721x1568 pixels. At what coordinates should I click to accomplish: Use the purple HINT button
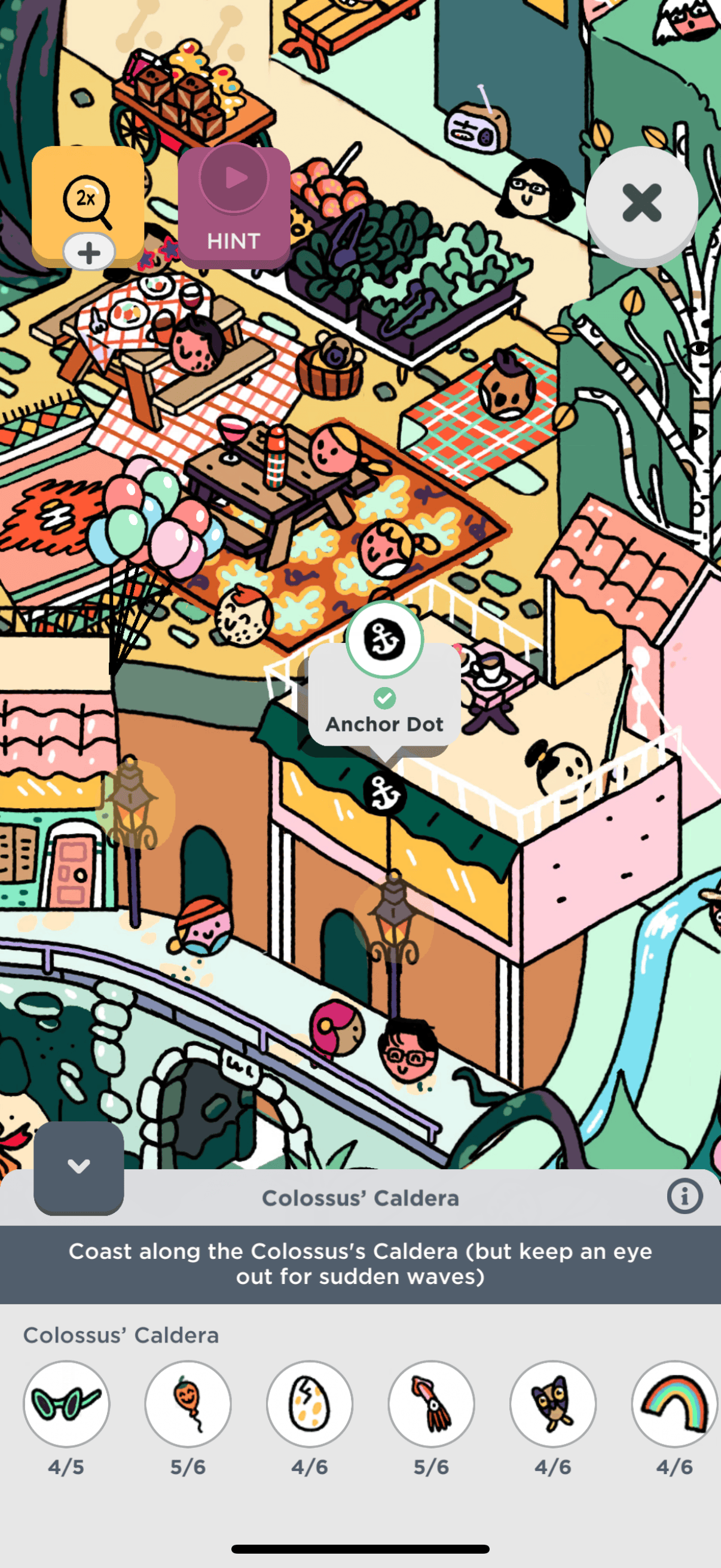(x=234, y=207)
